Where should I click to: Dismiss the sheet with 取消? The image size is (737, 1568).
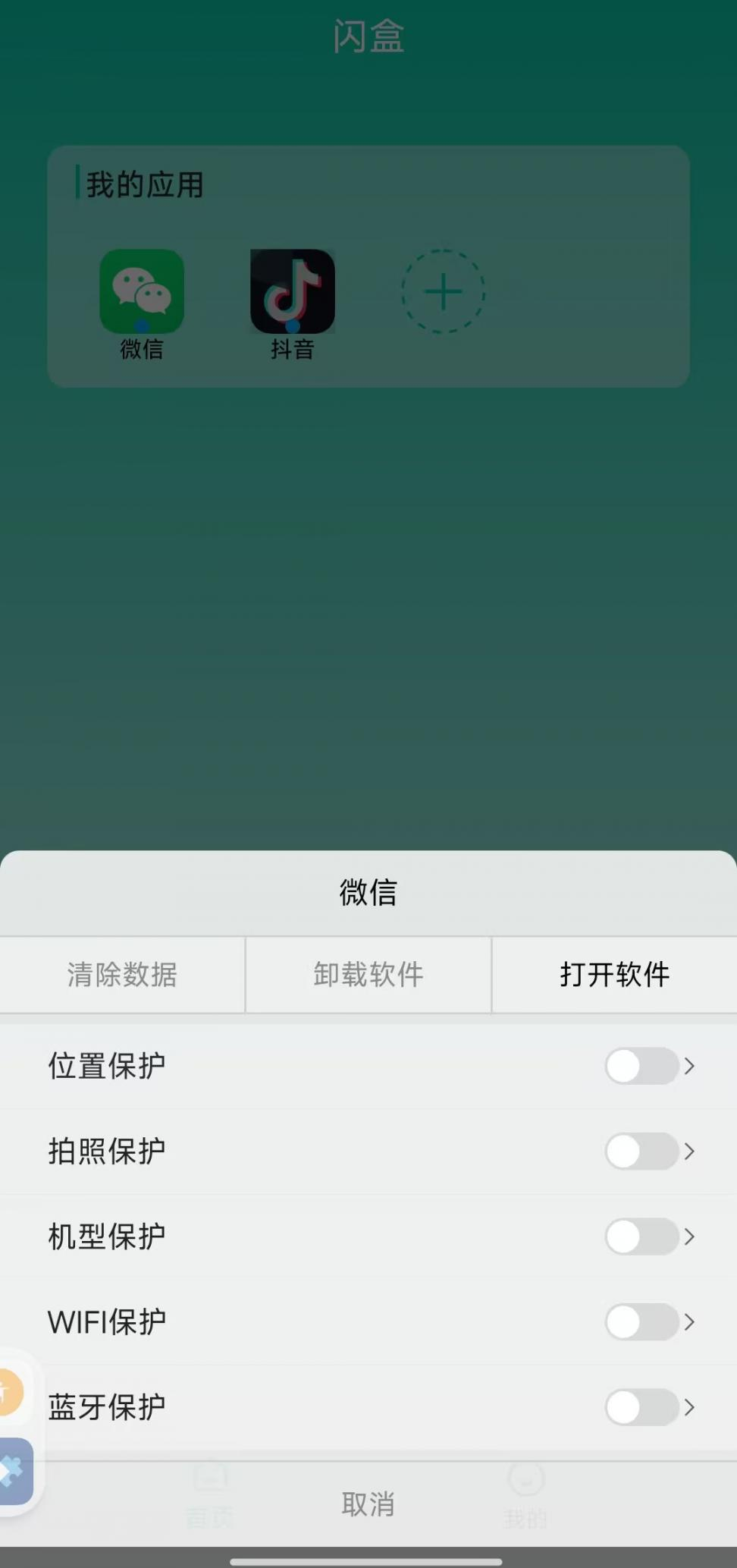click(368, 1504)
